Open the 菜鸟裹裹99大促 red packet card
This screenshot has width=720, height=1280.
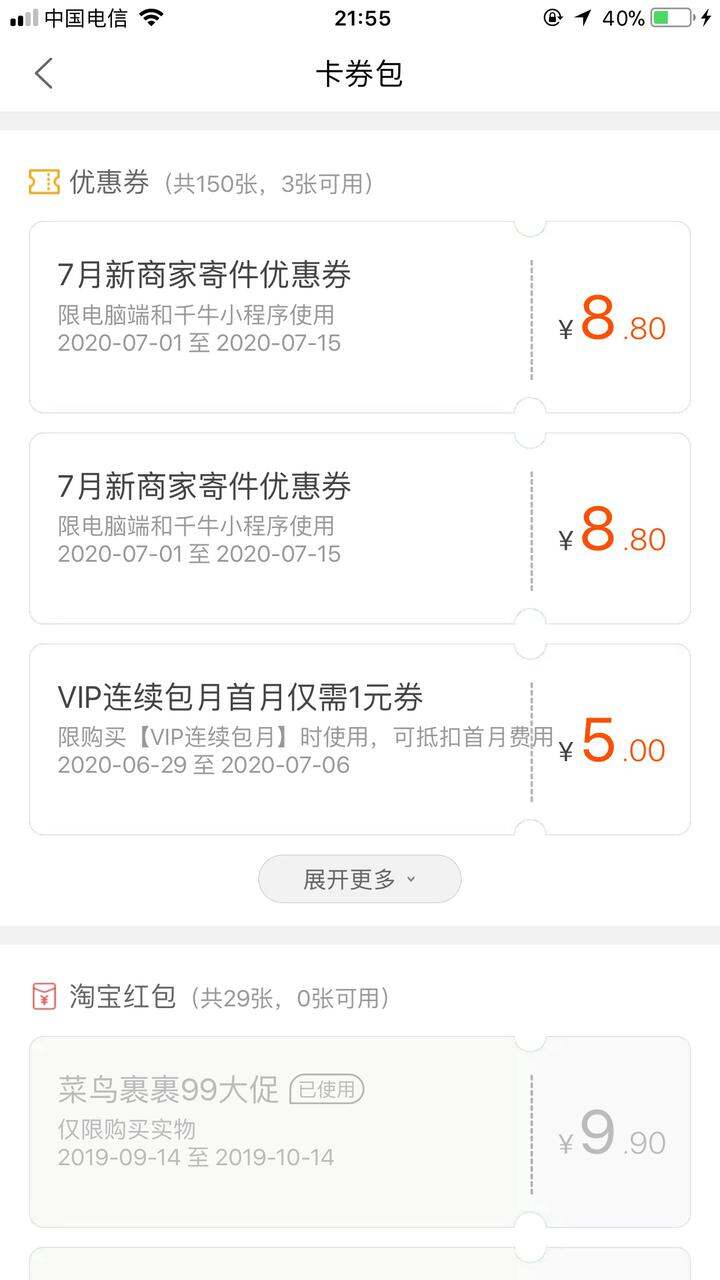pos(360,1132)
